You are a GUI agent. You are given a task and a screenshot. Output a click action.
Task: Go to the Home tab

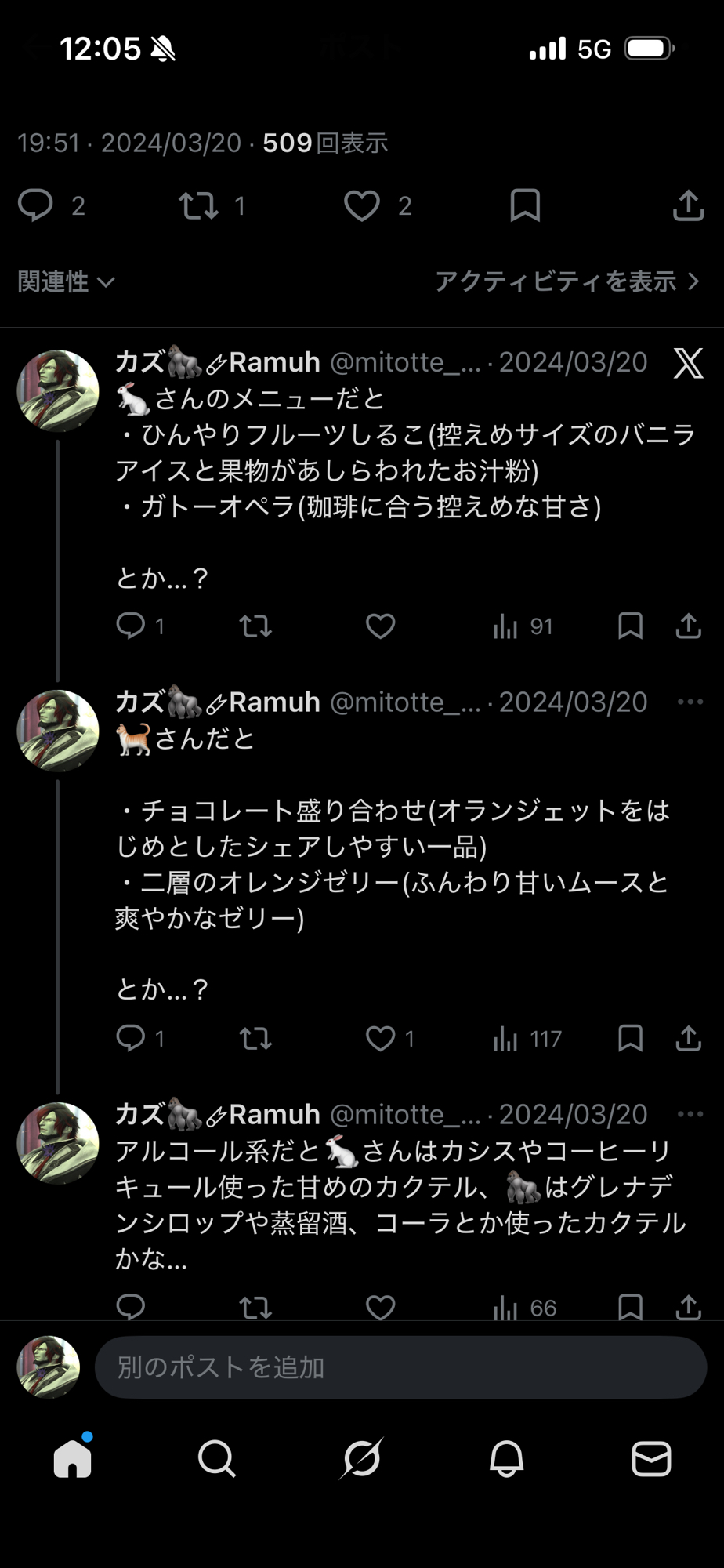[x=73, y=1459]
